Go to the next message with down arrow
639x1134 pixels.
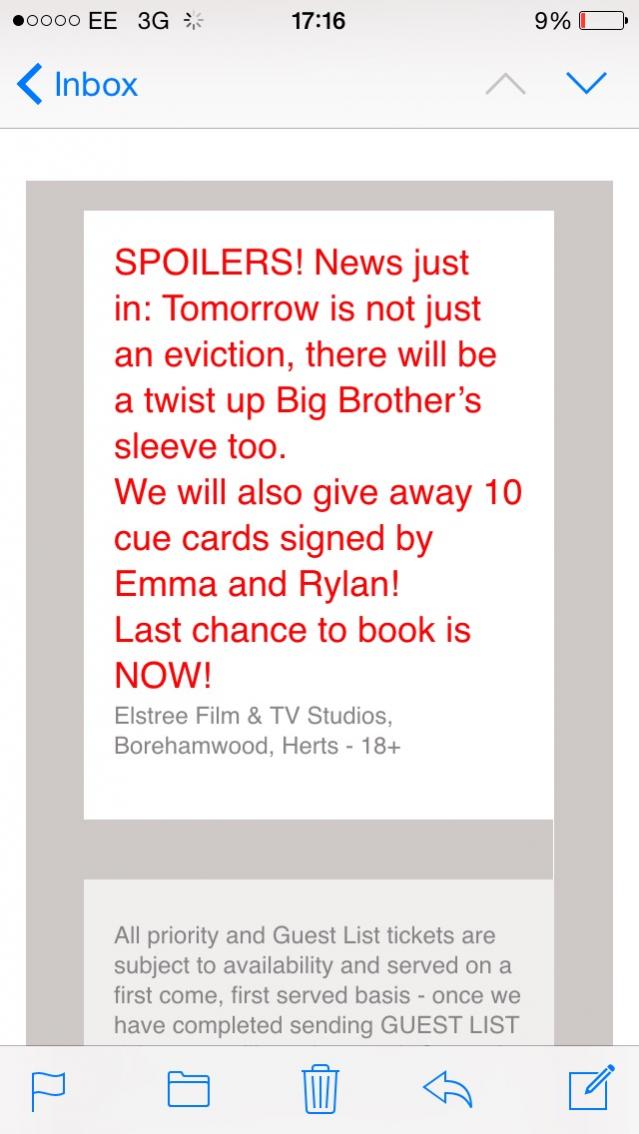586,85
